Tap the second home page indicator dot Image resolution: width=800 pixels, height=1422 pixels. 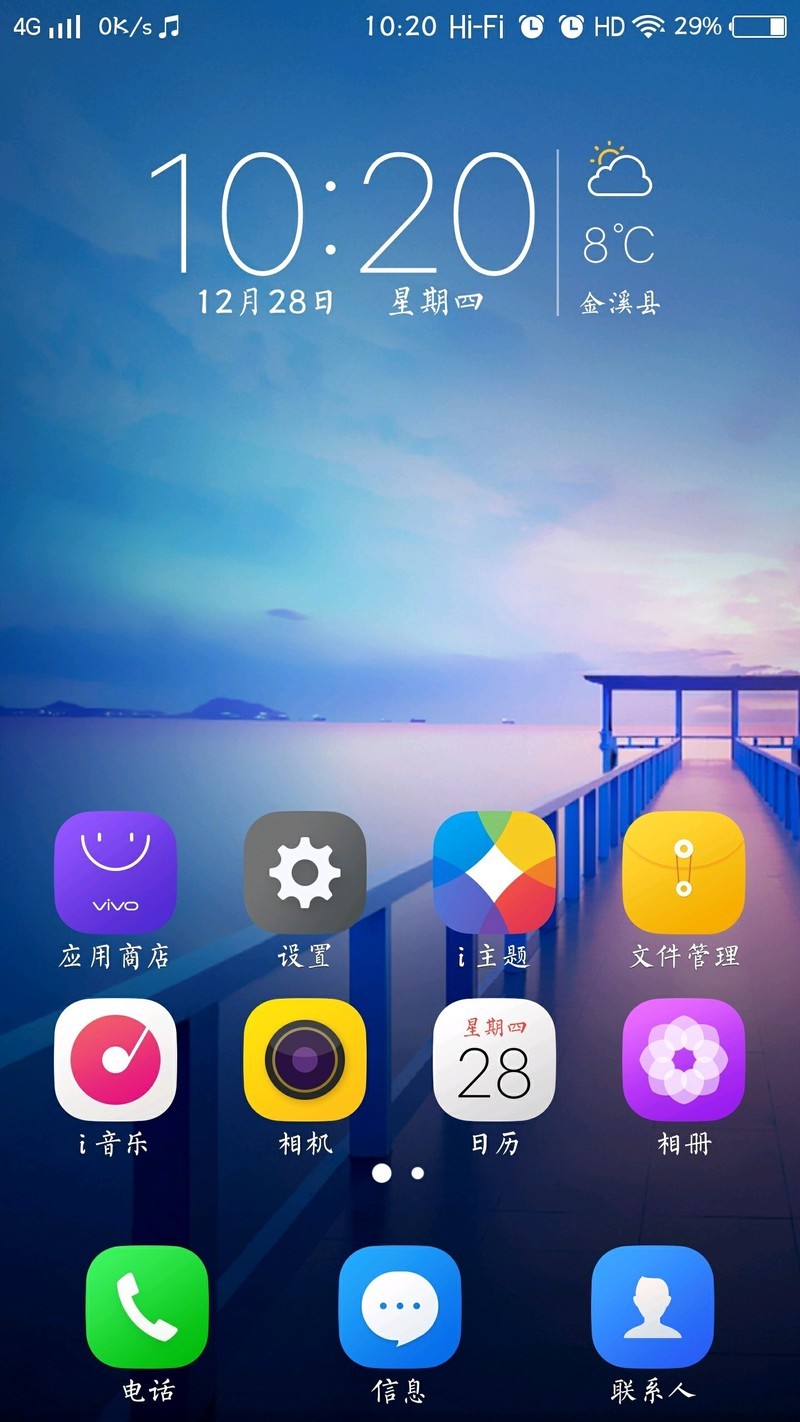(x=418, y=1173)
